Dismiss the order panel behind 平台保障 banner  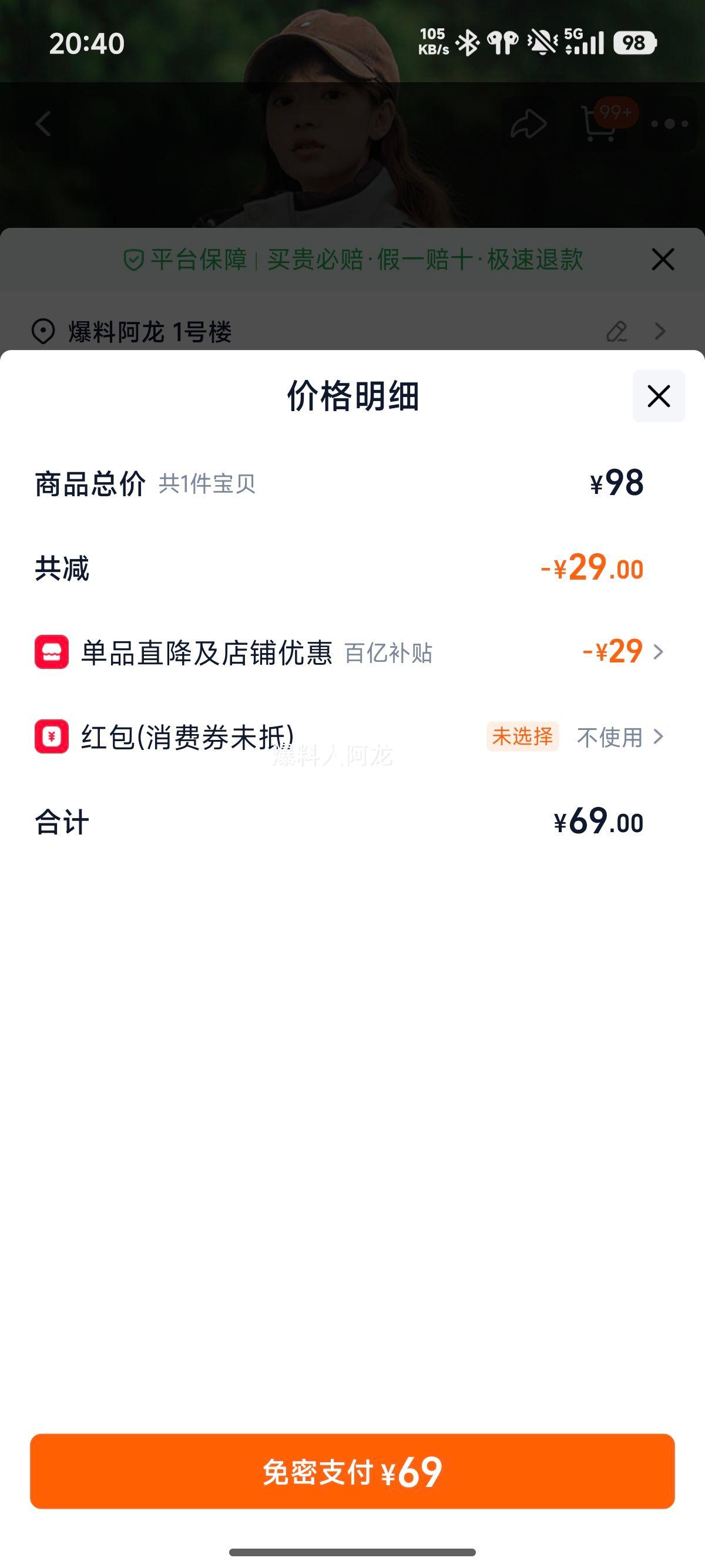(662, 260)
